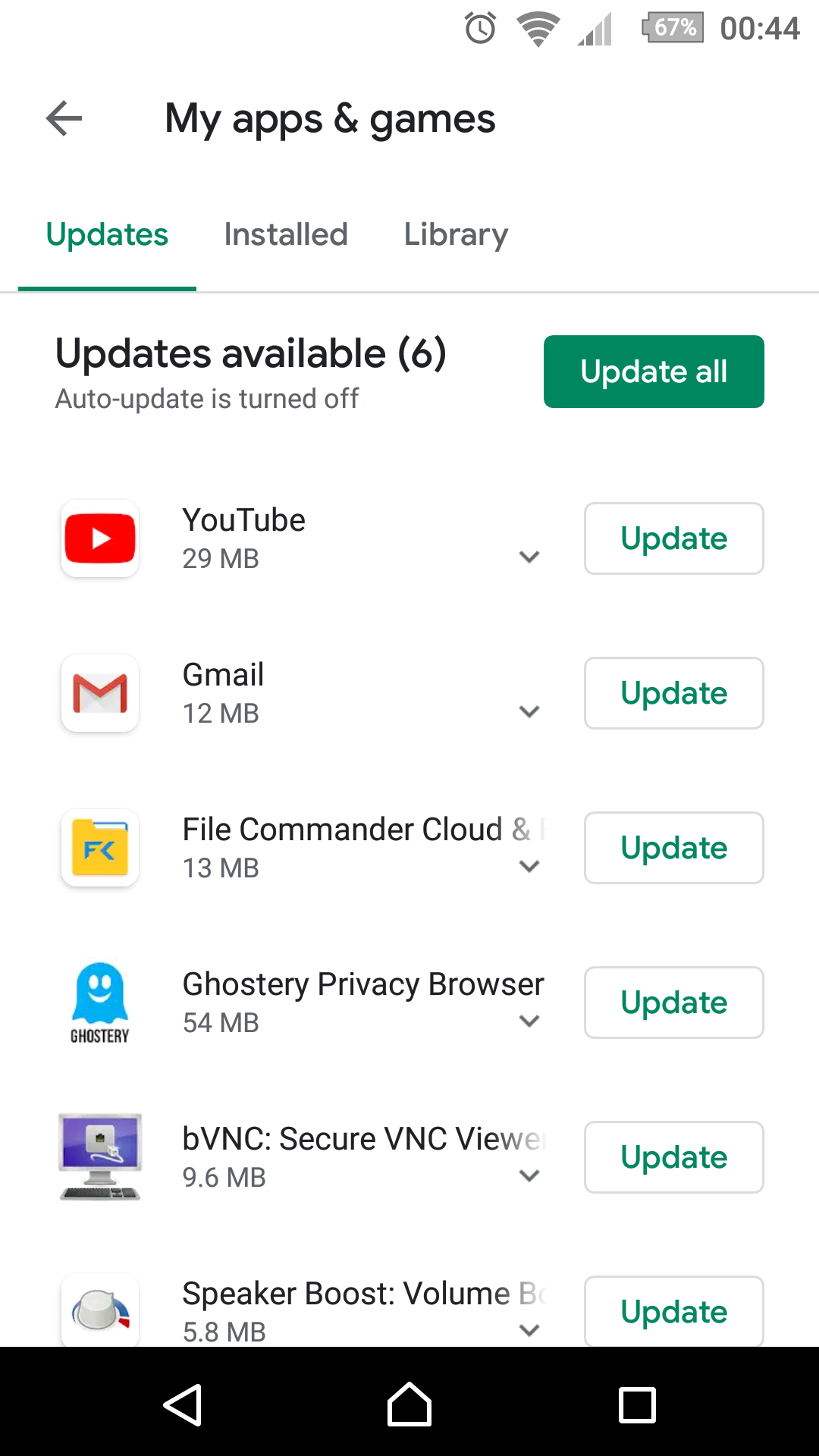The image size is (819, 1456).
Task: Update the YouTube app
Action: pos(673,538)
